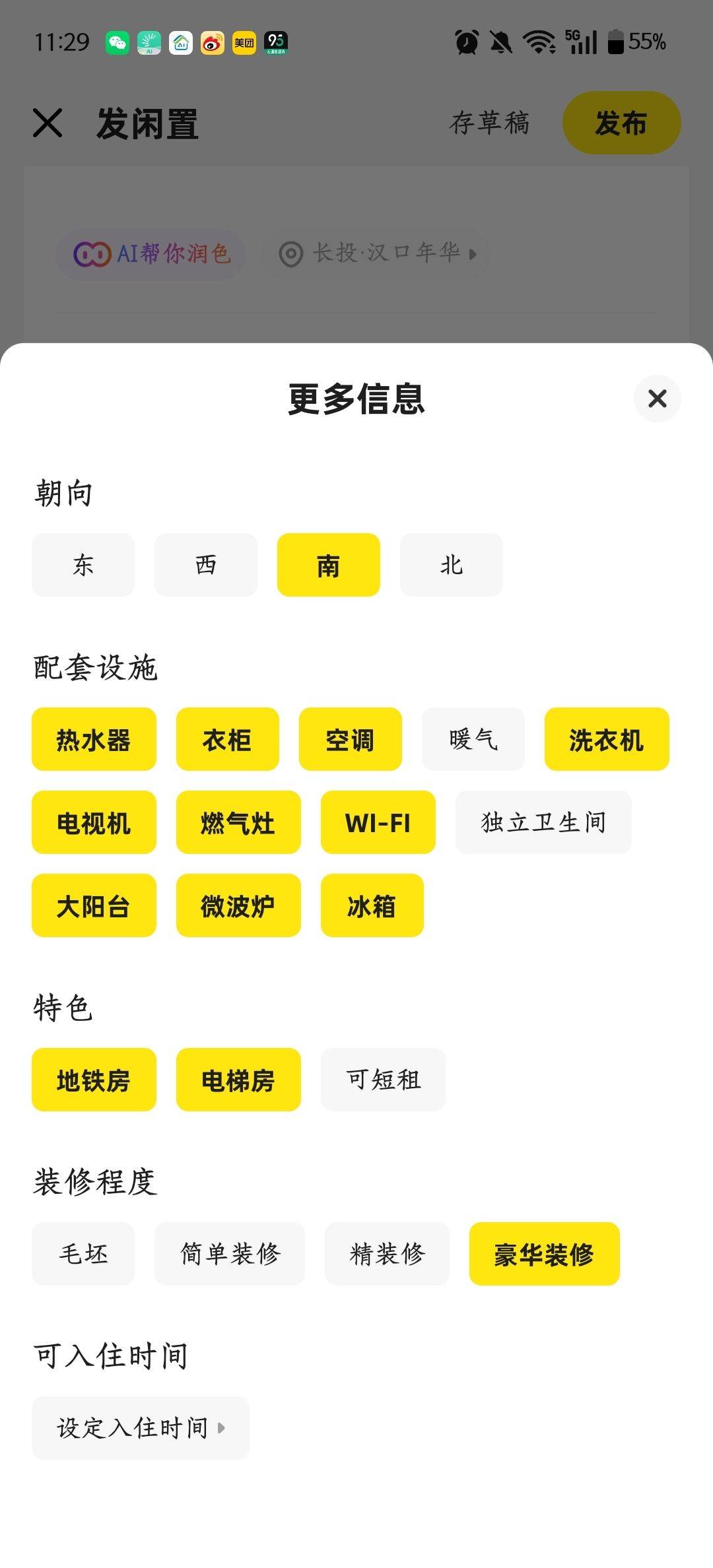Screen dimensions: 713x1568
Task: Close the 更多信息 bottom sheet
Action: click(x=657, y=399)
